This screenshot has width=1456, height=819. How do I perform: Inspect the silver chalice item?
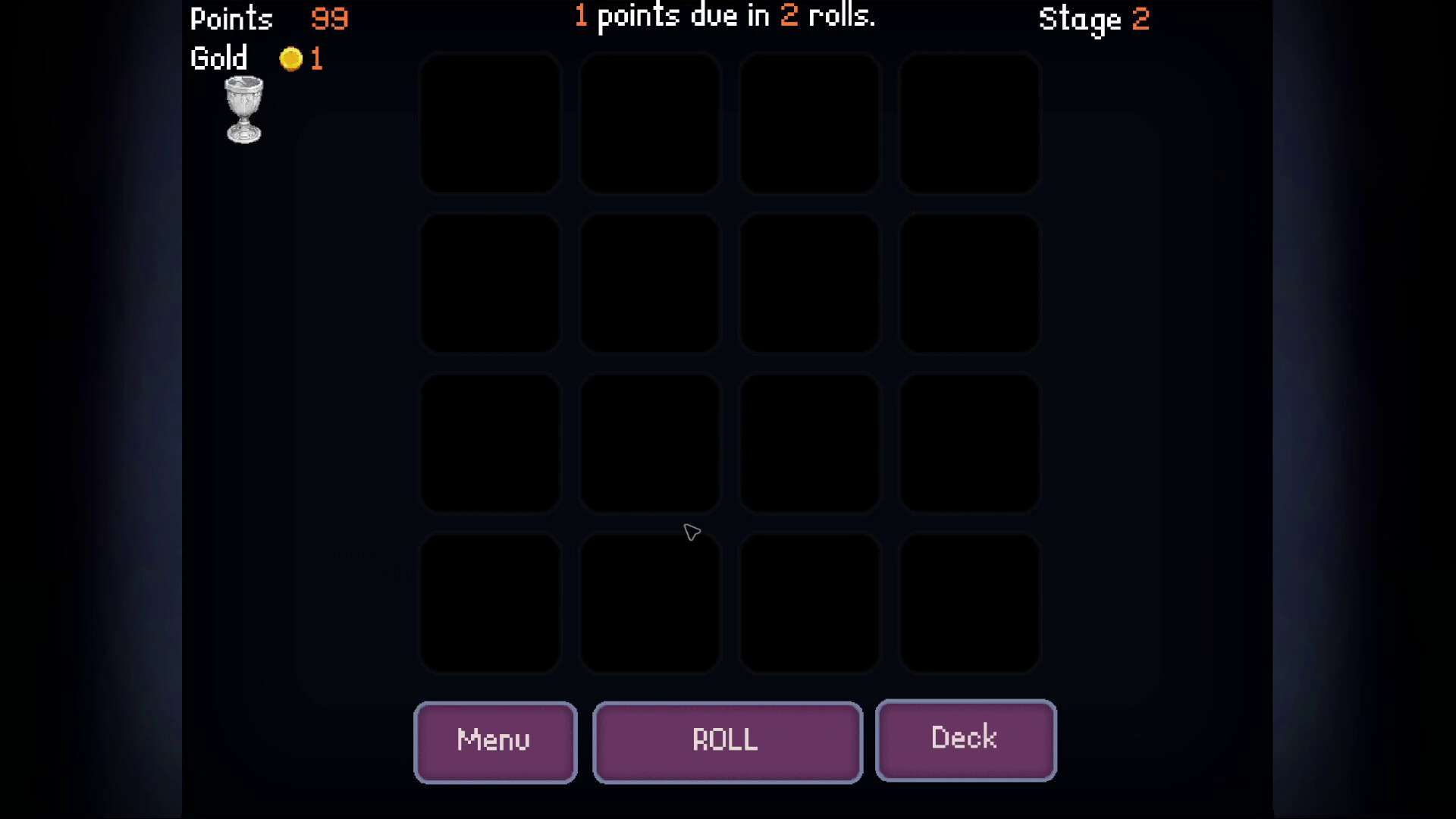[x=244, y=110]
